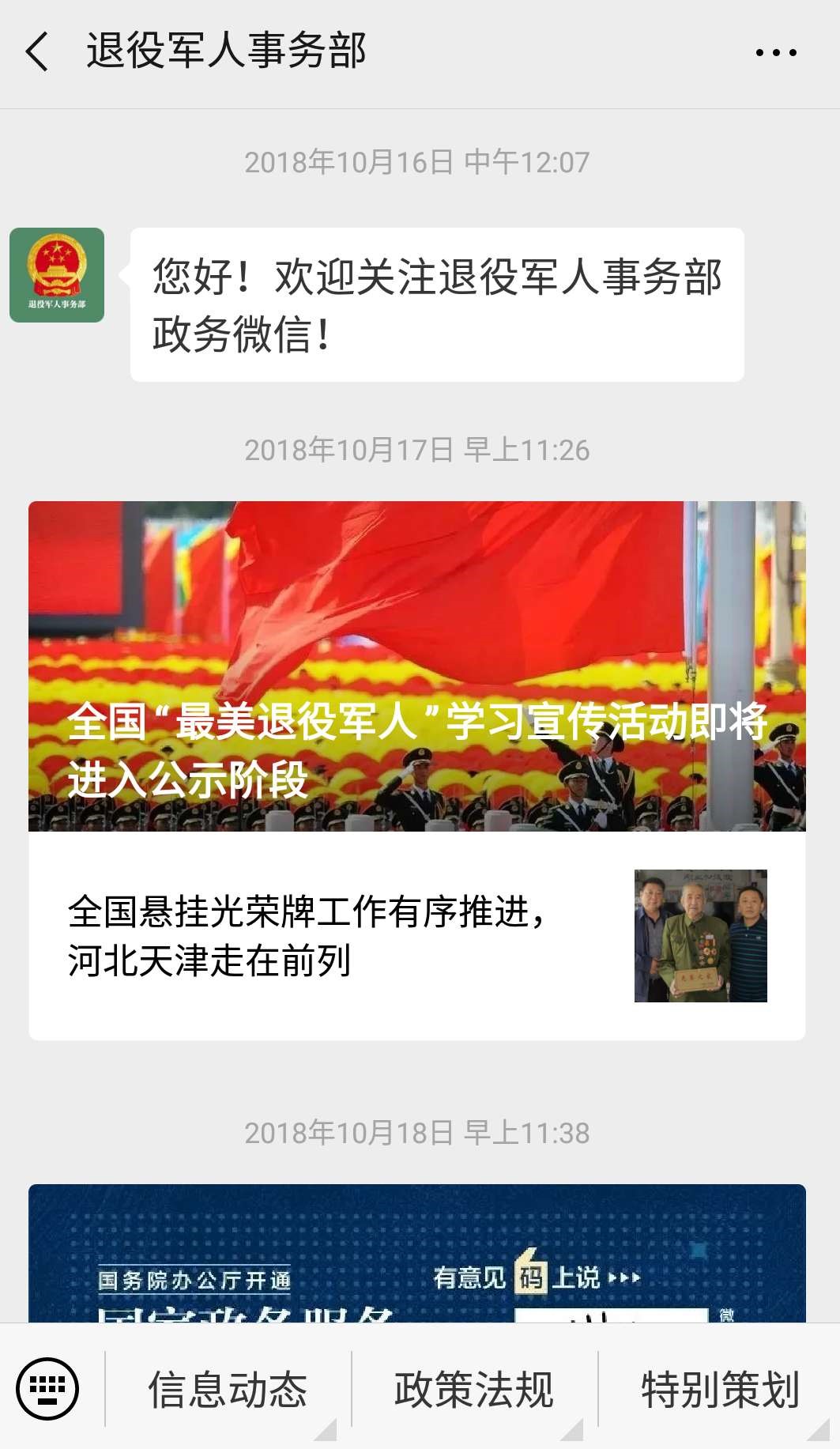Open the three-dot more options menu

775,53
